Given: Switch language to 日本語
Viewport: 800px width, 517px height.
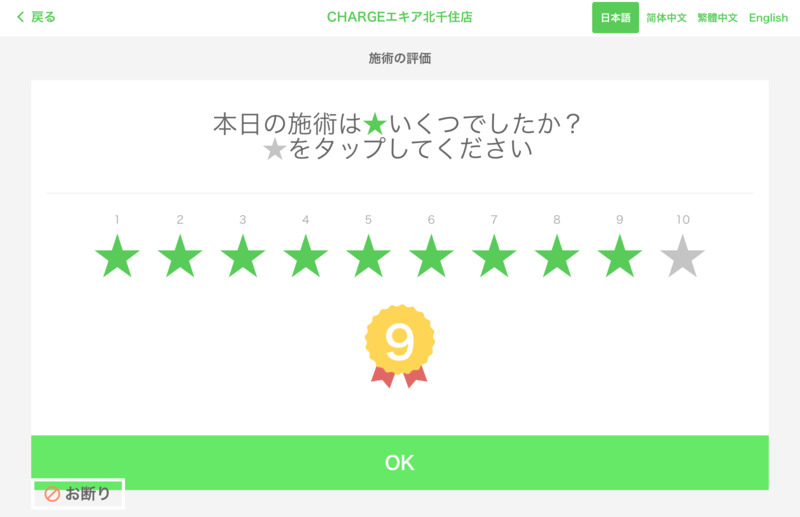Looking at the screenshot, I should click(615, 18).
